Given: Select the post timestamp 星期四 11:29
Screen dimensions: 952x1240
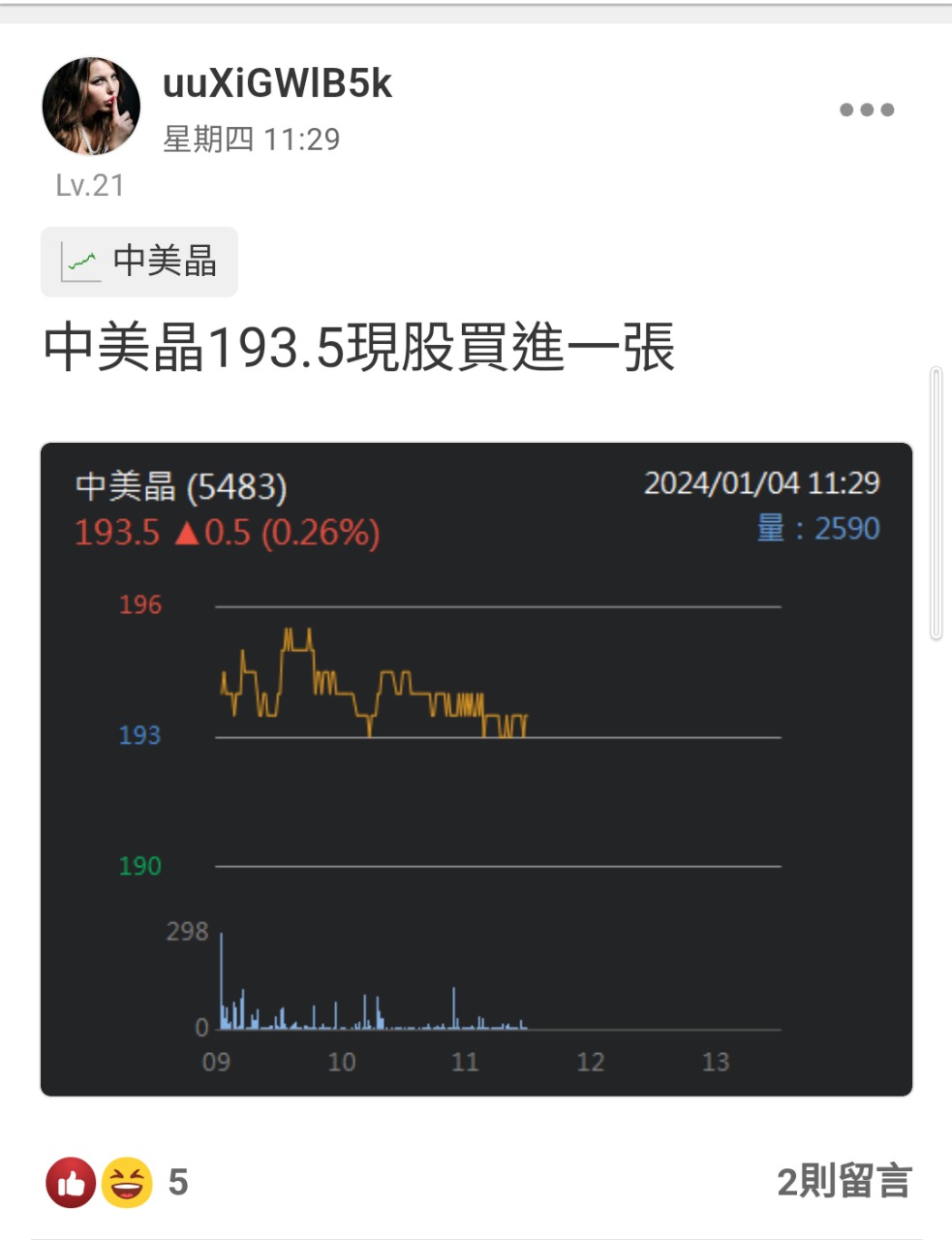Looking at the screenshot, I should (x=253, y=139).
